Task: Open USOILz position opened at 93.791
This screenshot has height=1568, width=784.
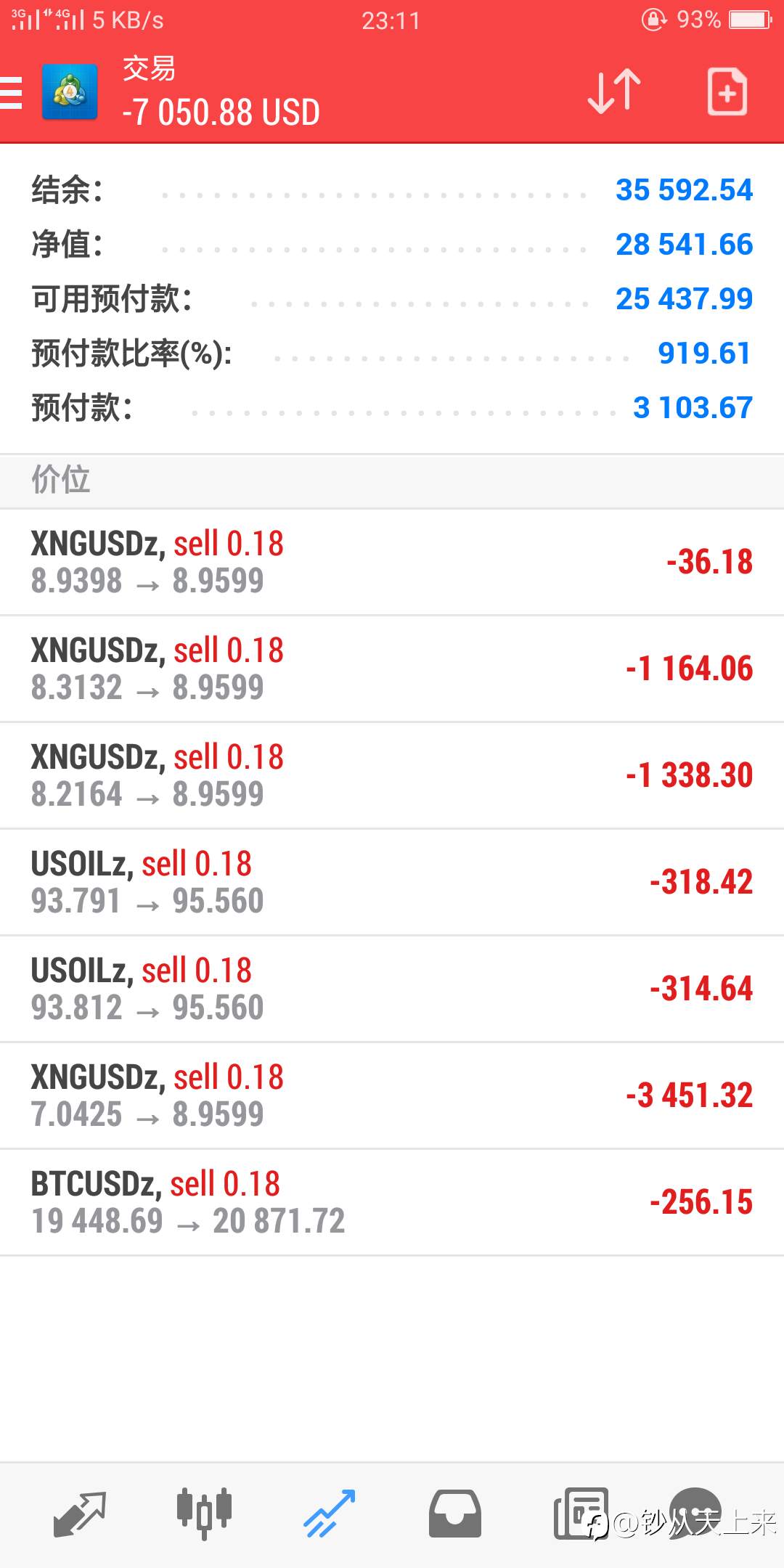Action: [x=392, y=883]
